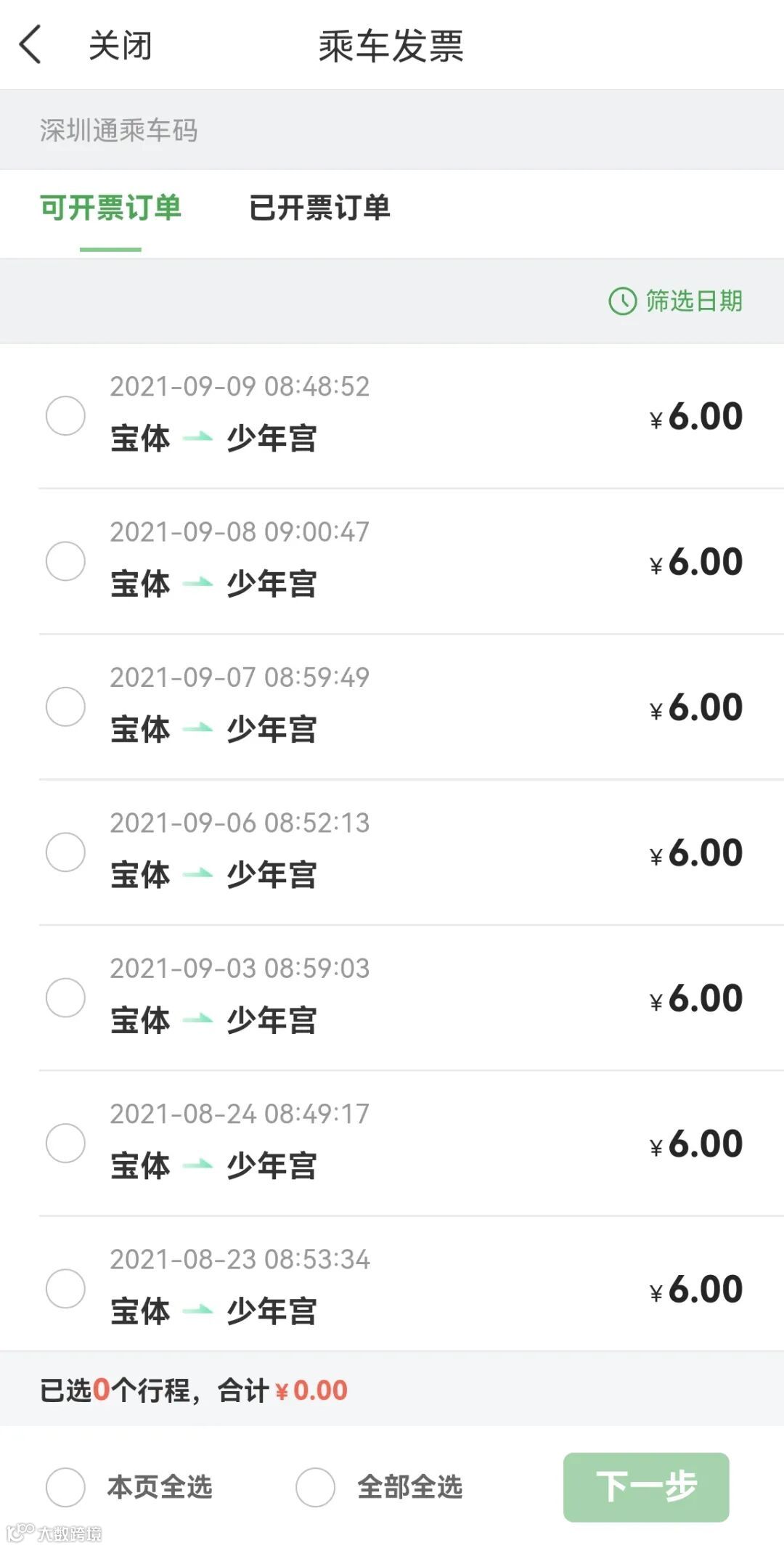Mark the ride on 2021-08-24 08:49:17
Image resolution: width=784 pixels, height=1548 pixels.
click(x=65, y=1143)
